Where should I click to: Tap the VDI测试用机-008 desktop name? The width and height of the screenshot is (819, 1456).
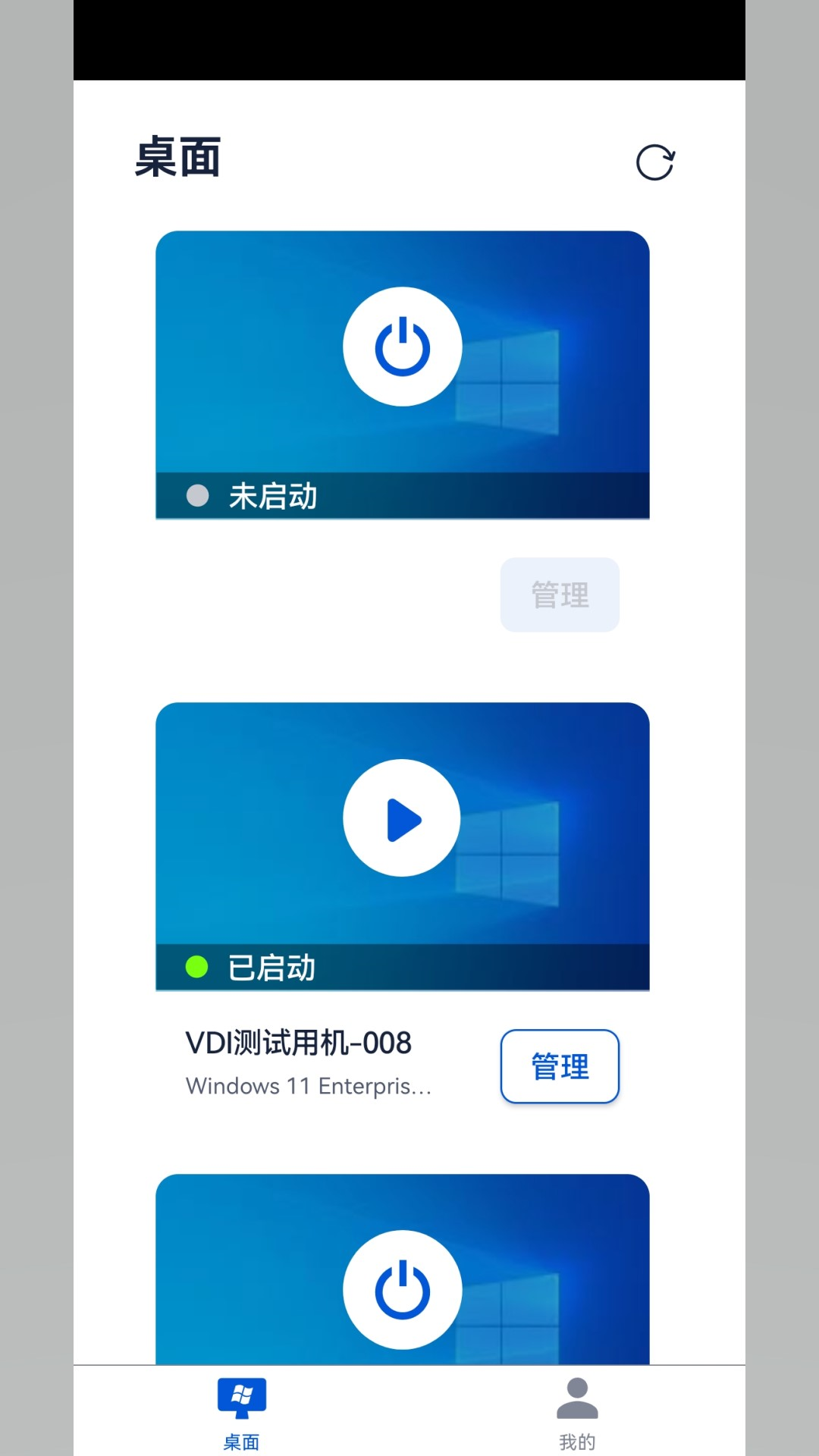tap(297, 1043)
